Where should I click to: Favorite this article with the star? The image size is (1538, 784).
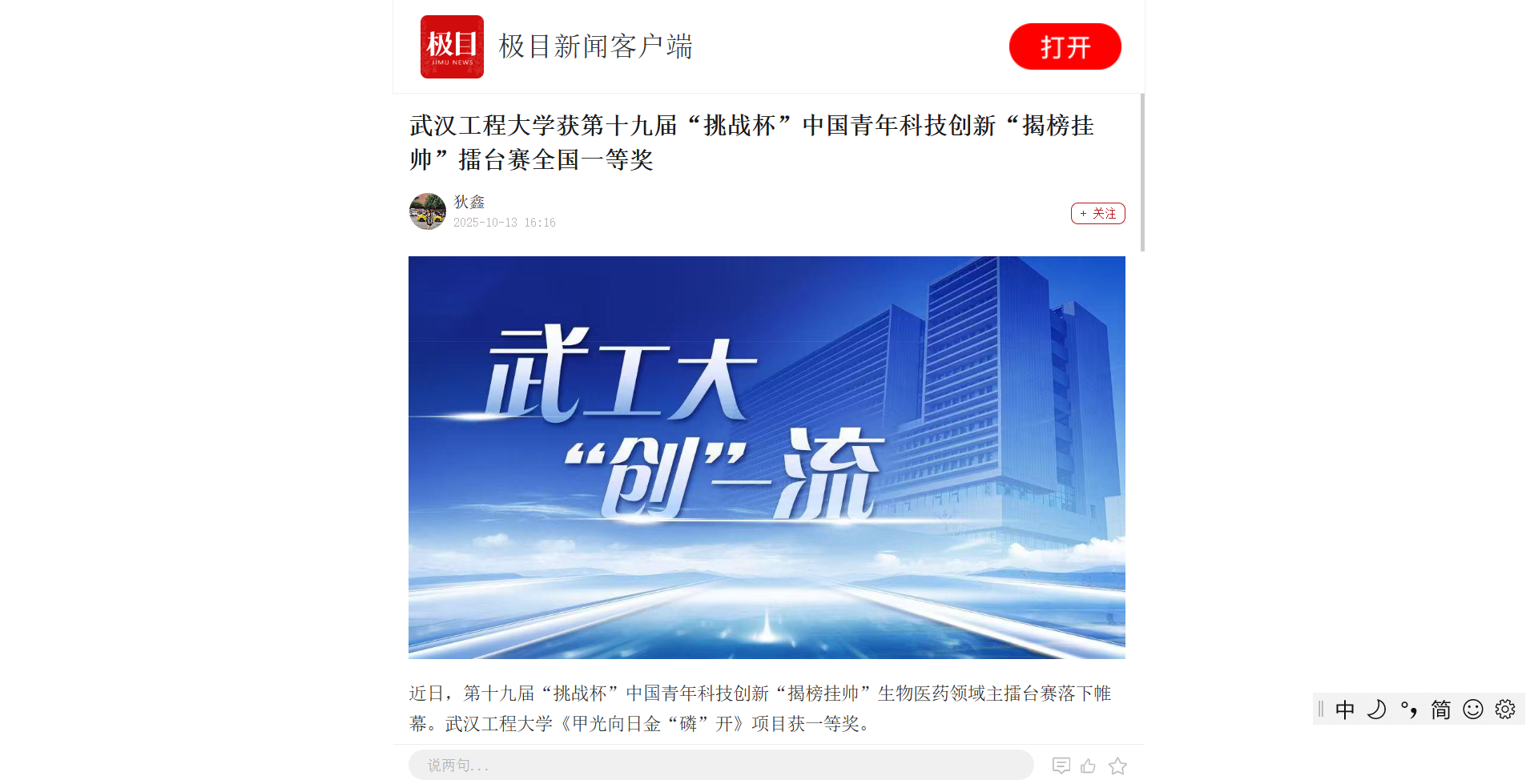1117,766
